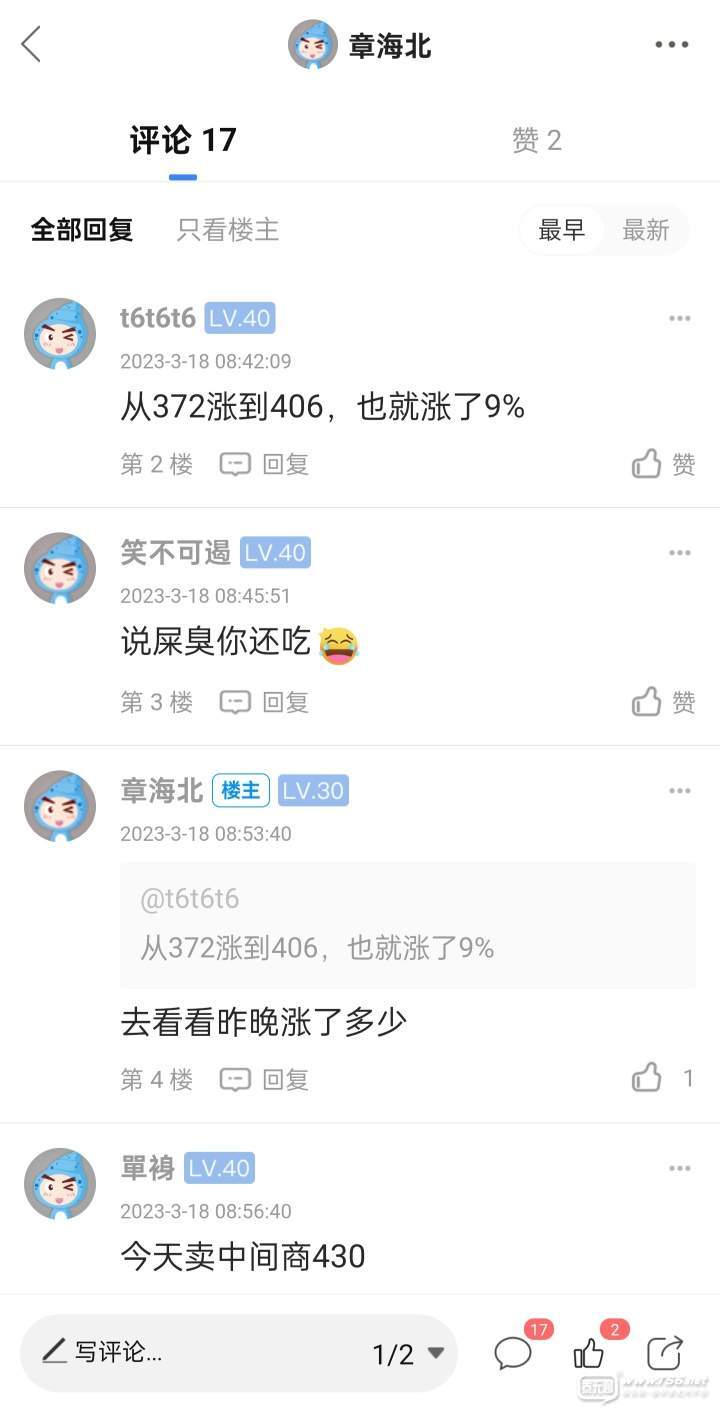Open options for t6t6t6's comment

tap(680, 319)
